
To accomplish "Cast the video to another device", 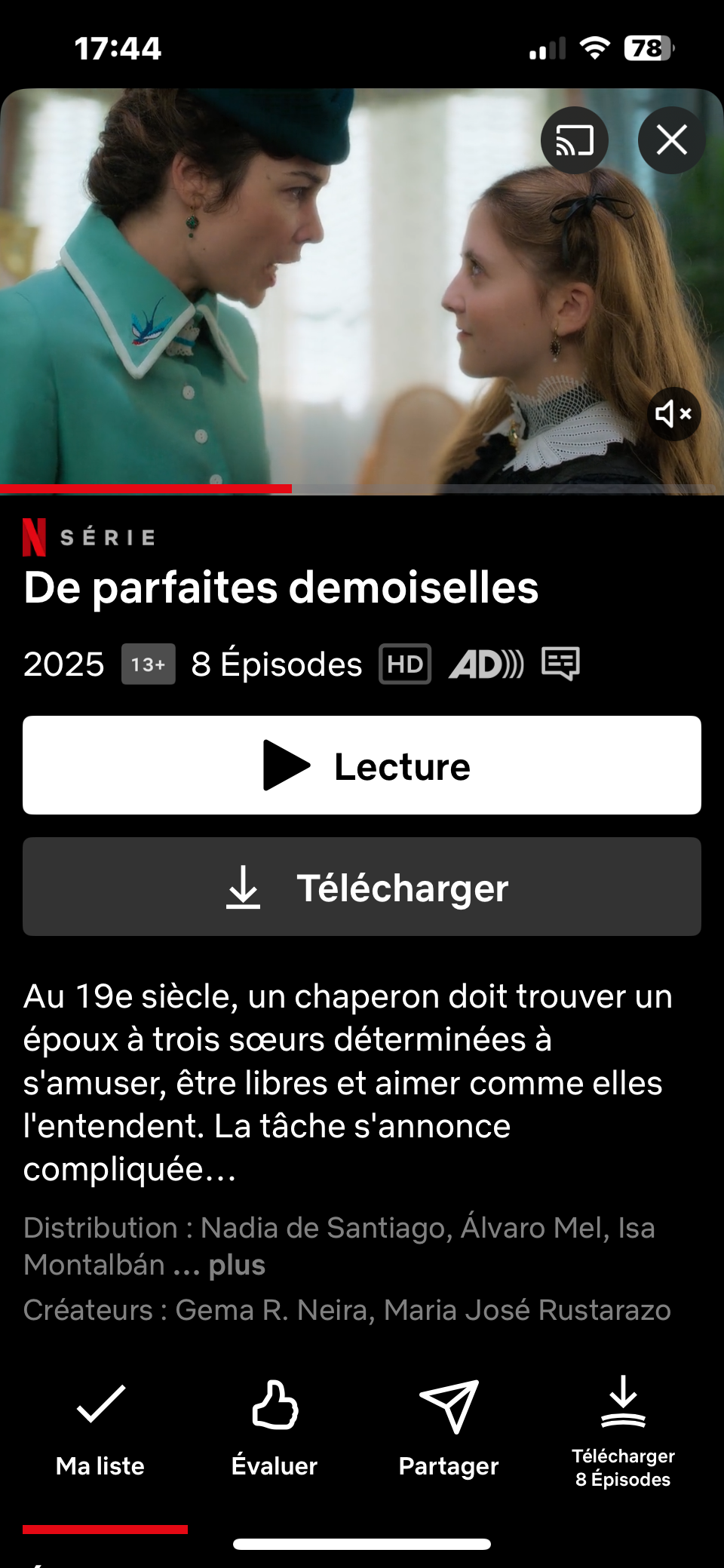I will 574,140.
